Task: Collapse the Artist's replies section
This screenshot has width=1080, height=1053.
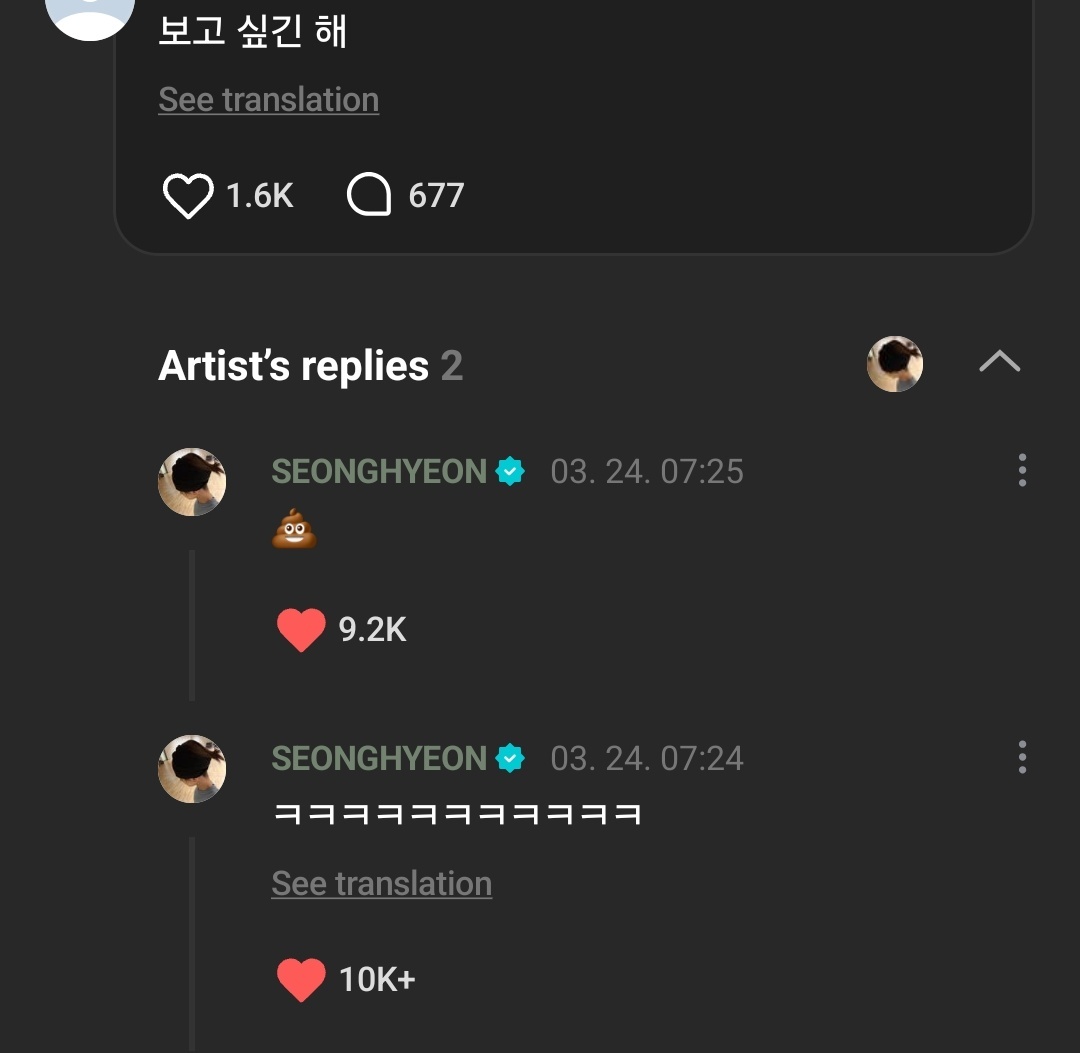Action: [x=999, y=362]
